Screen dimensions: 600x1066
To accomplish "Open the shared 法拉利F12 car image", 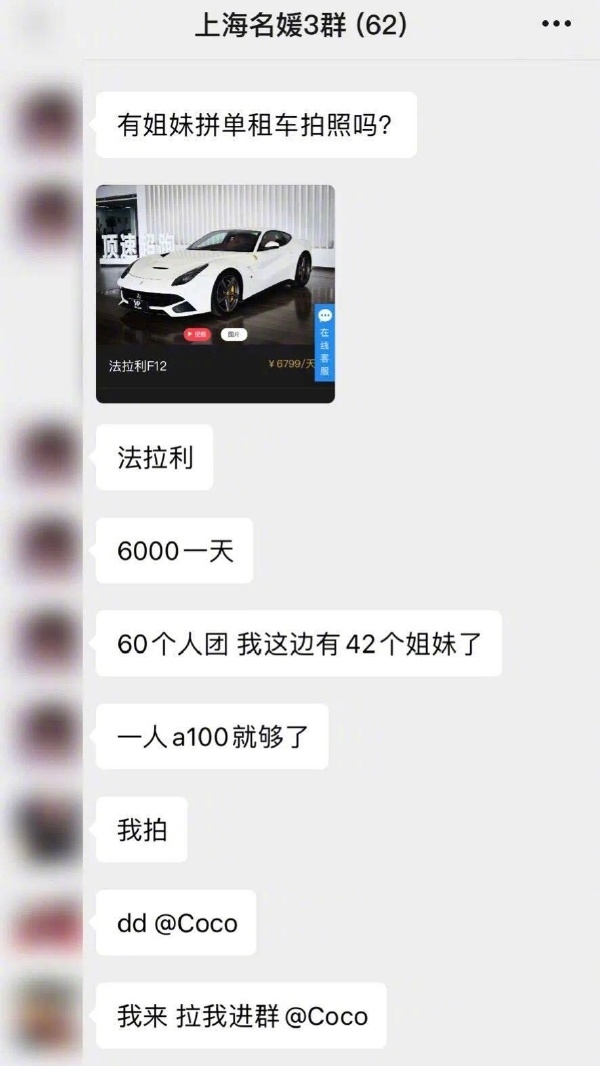I will (x=215, y=294).
